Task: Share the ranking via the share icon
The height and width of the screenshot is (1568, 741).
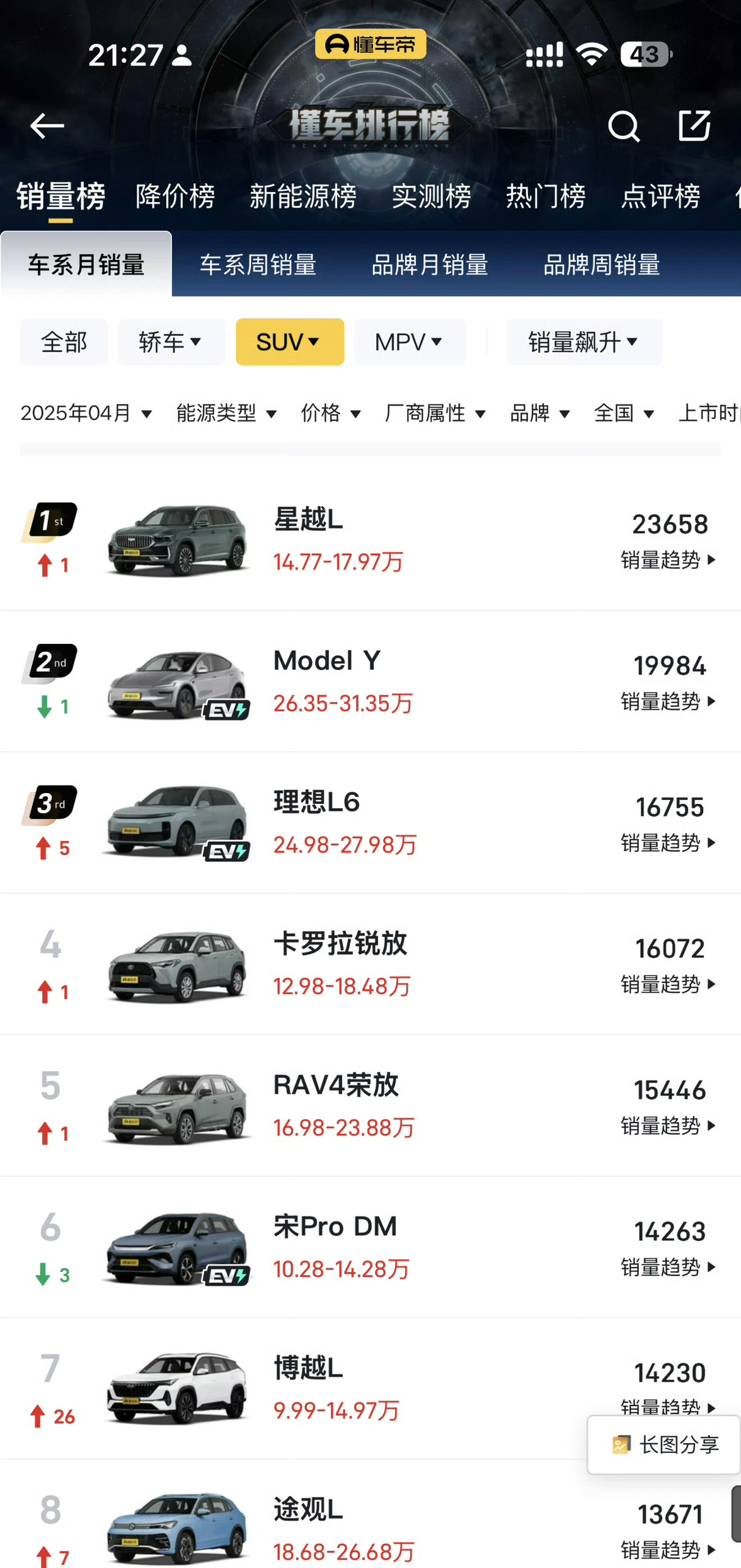Action: 694,125
